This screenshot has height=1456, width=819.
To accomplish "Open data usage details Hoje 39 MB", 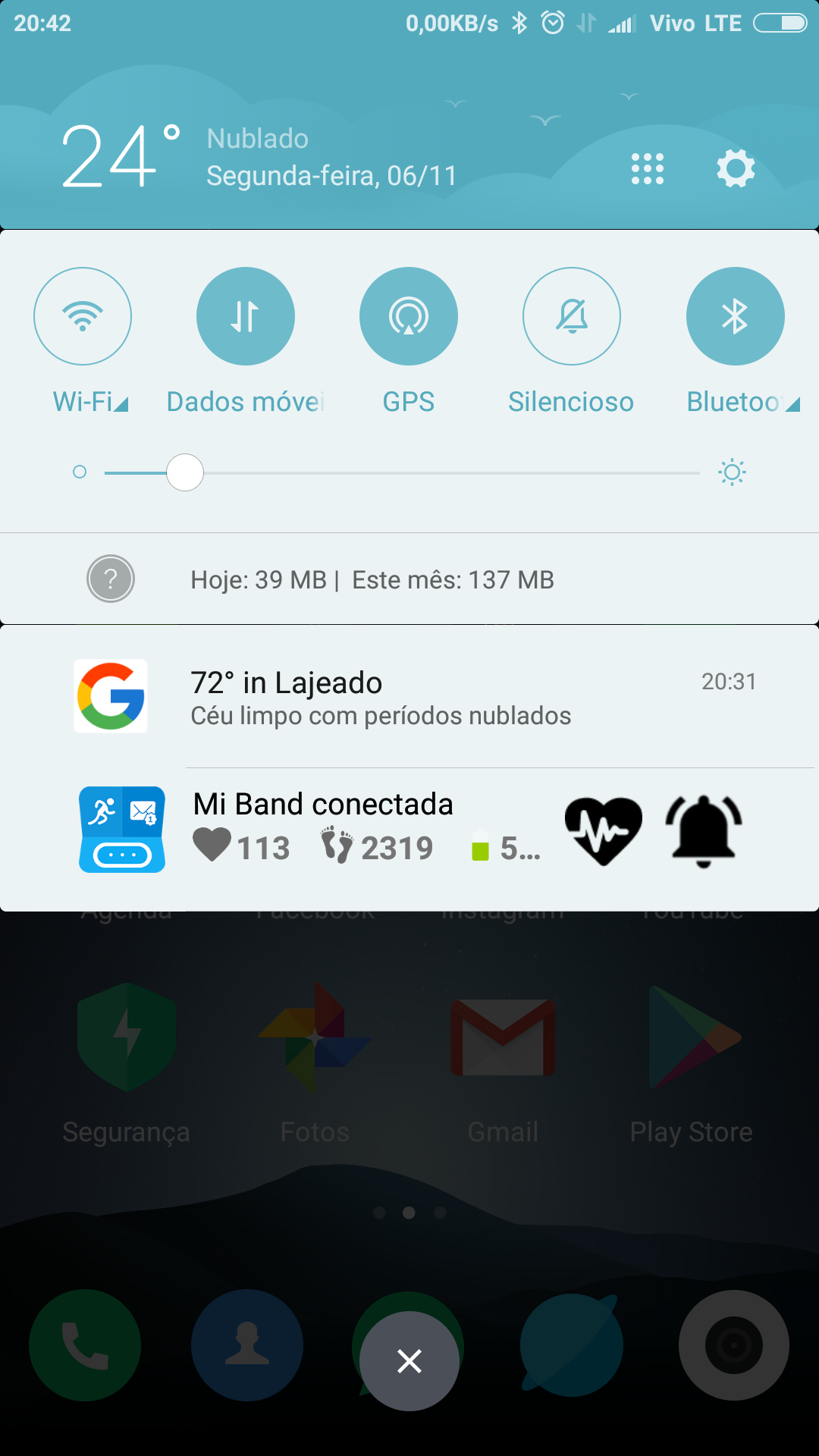I will tap(409, 579).
